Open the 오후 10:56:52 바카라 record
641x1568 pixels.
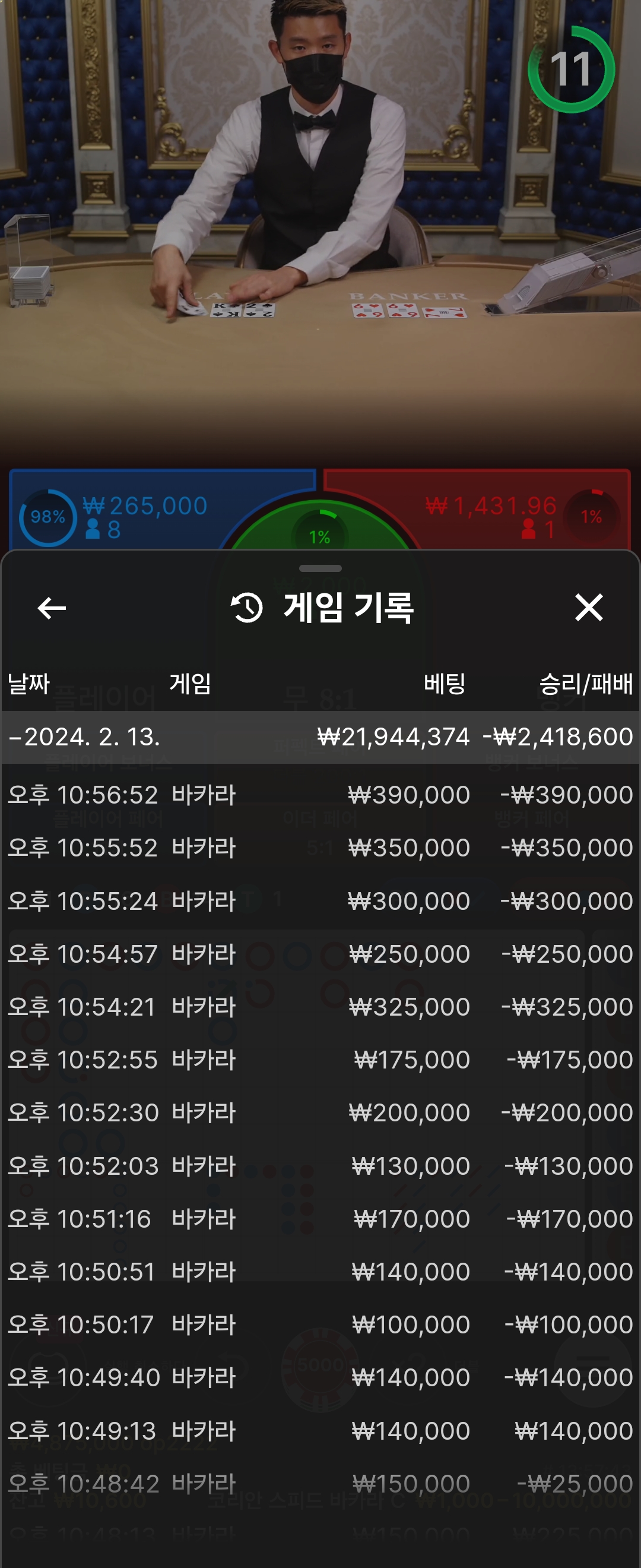point(320,795)
